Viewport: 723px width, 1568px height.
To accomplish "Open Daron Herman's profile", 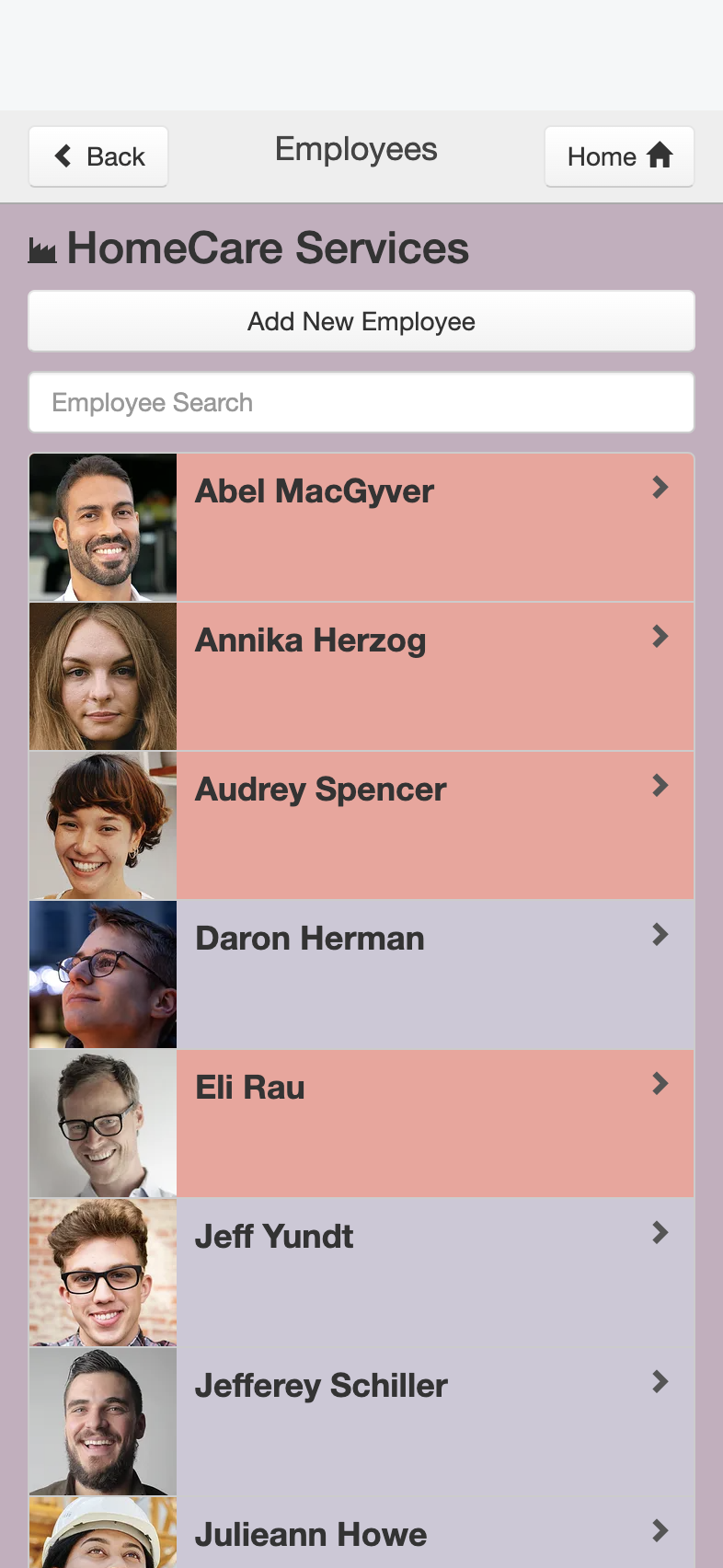I will pos(361,974).
